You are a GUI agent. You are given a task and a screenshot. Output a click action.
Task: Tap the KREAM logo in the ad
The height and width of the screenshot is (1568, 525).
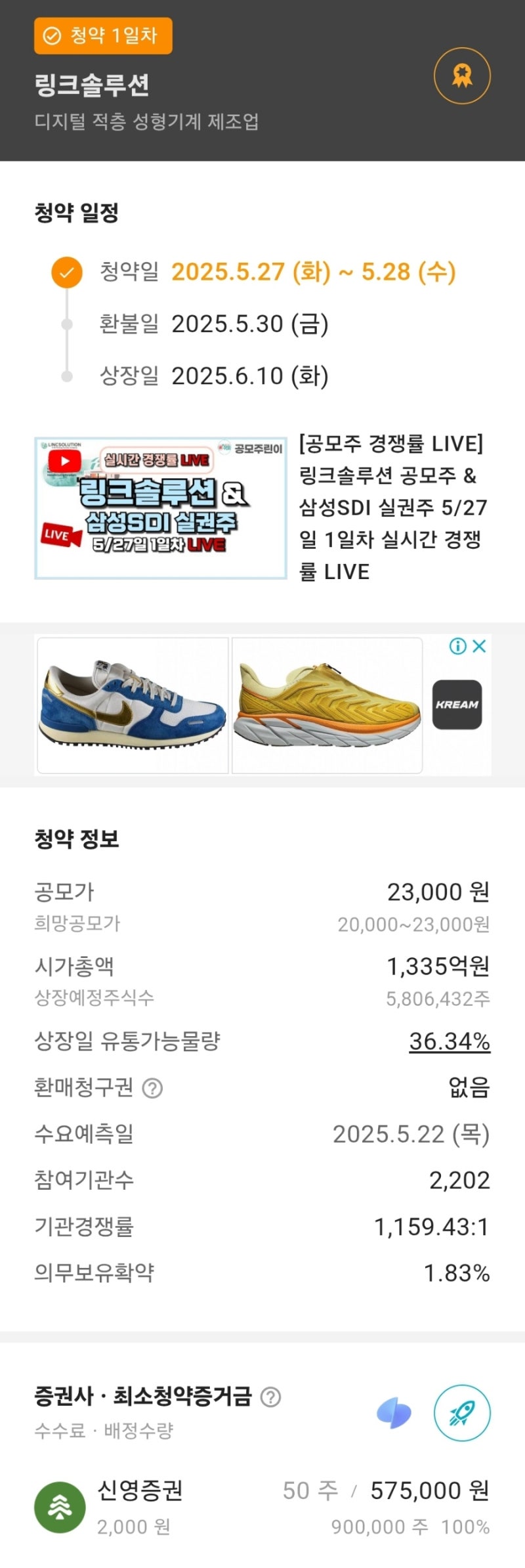pyautogui.click(x=457, y=705)
